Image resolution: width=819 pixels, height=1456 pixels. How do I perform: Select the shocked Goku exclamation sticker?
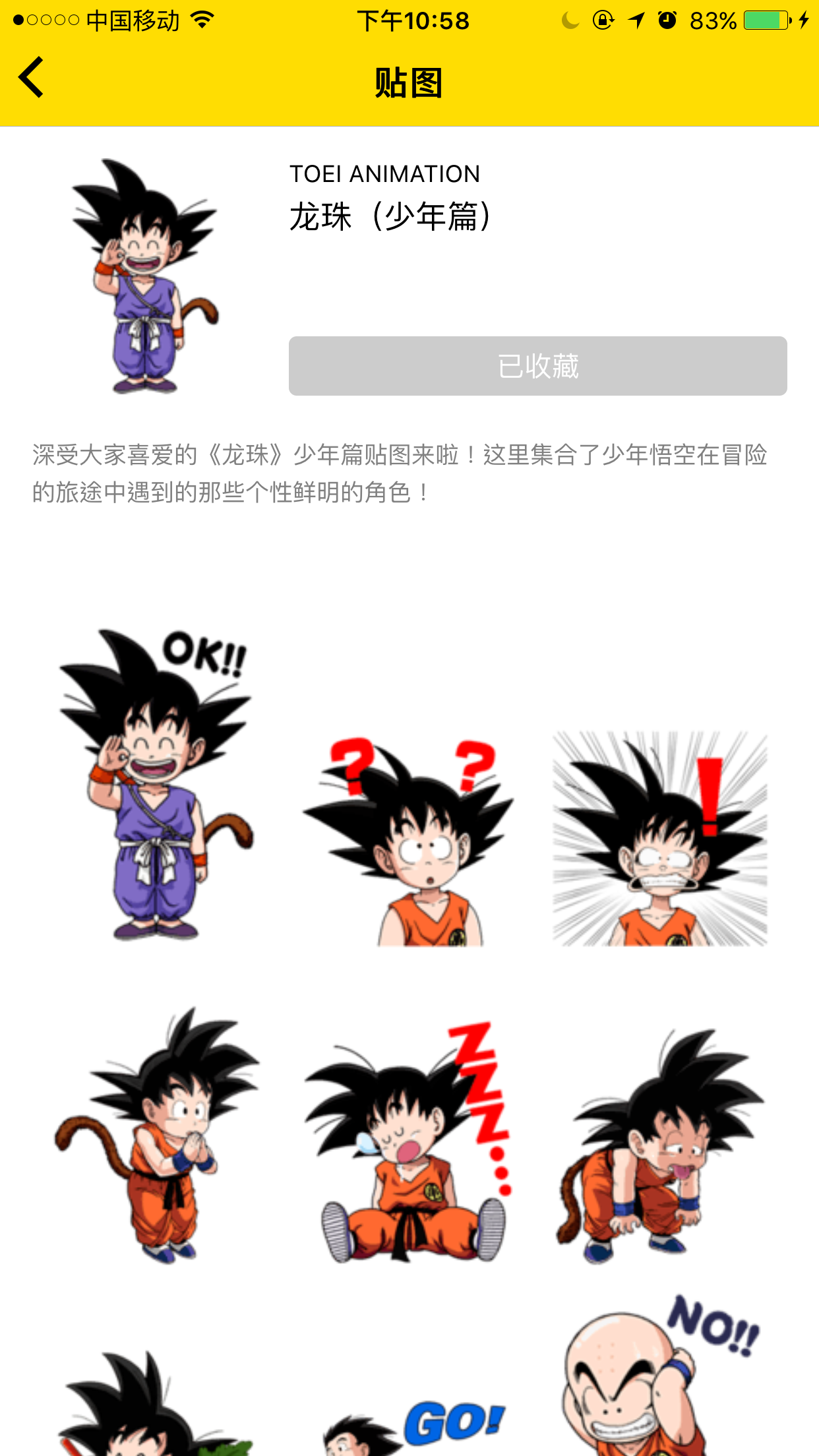[x=660, y=839]
